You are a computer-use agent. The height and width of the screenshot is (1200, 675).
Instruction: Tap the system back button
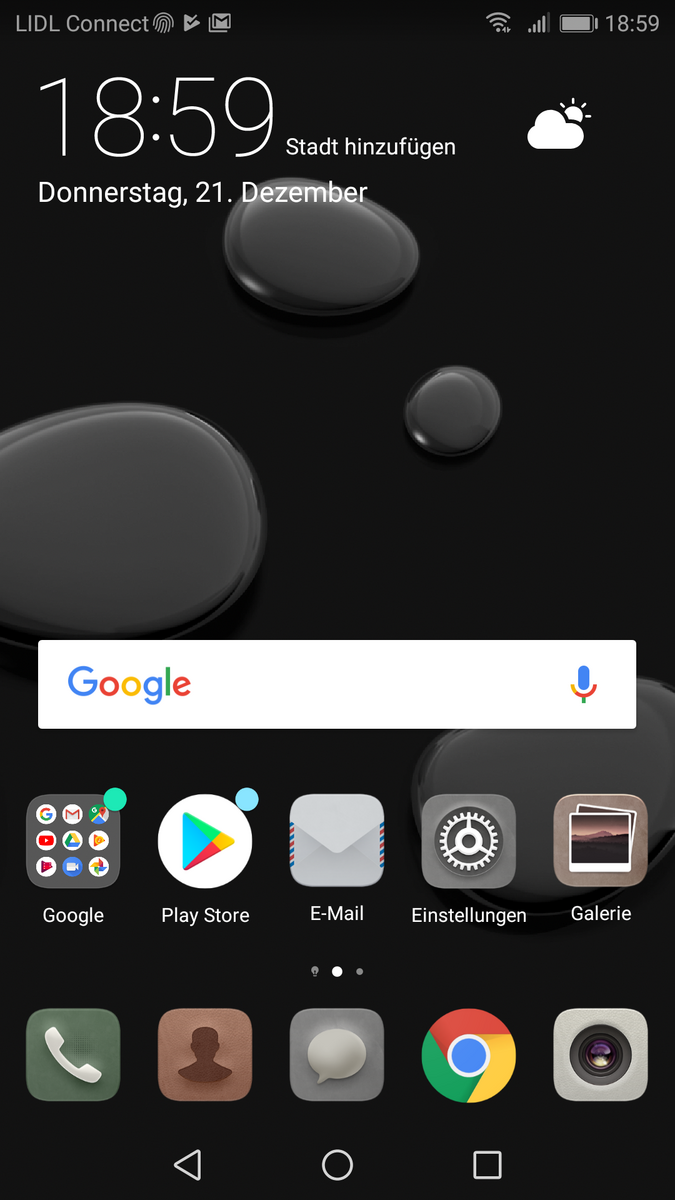pos(187,1164)
